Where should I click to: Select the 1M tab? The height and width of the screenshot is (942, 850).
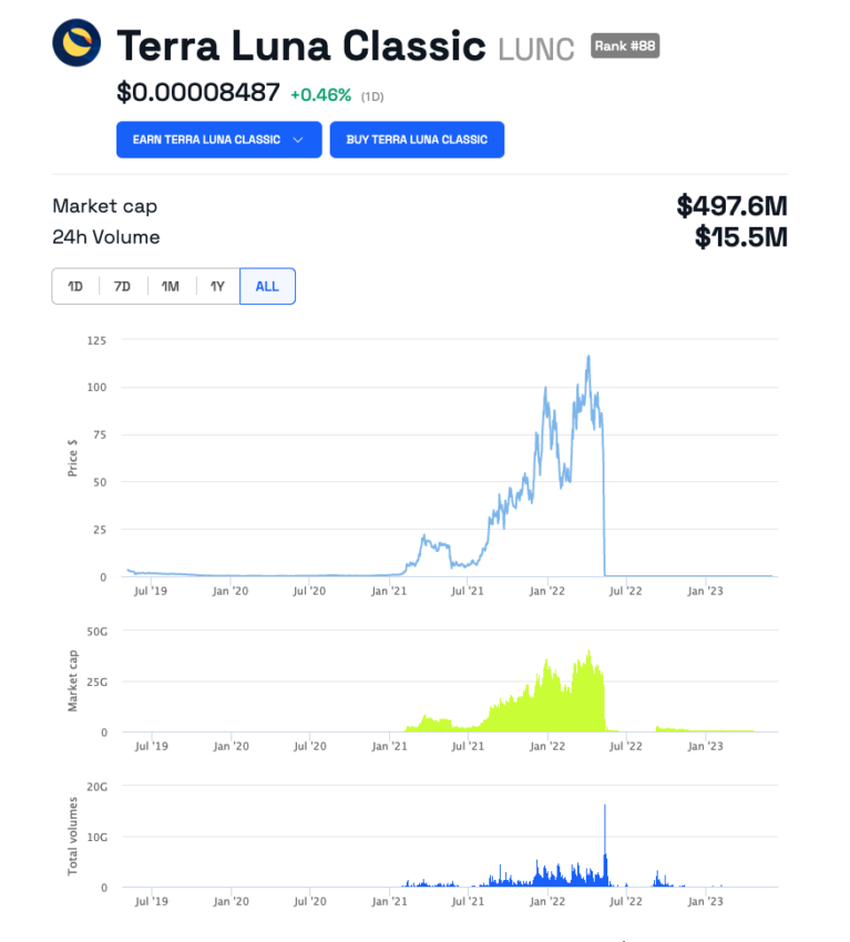pyautogui.click(x=169, y=286)
